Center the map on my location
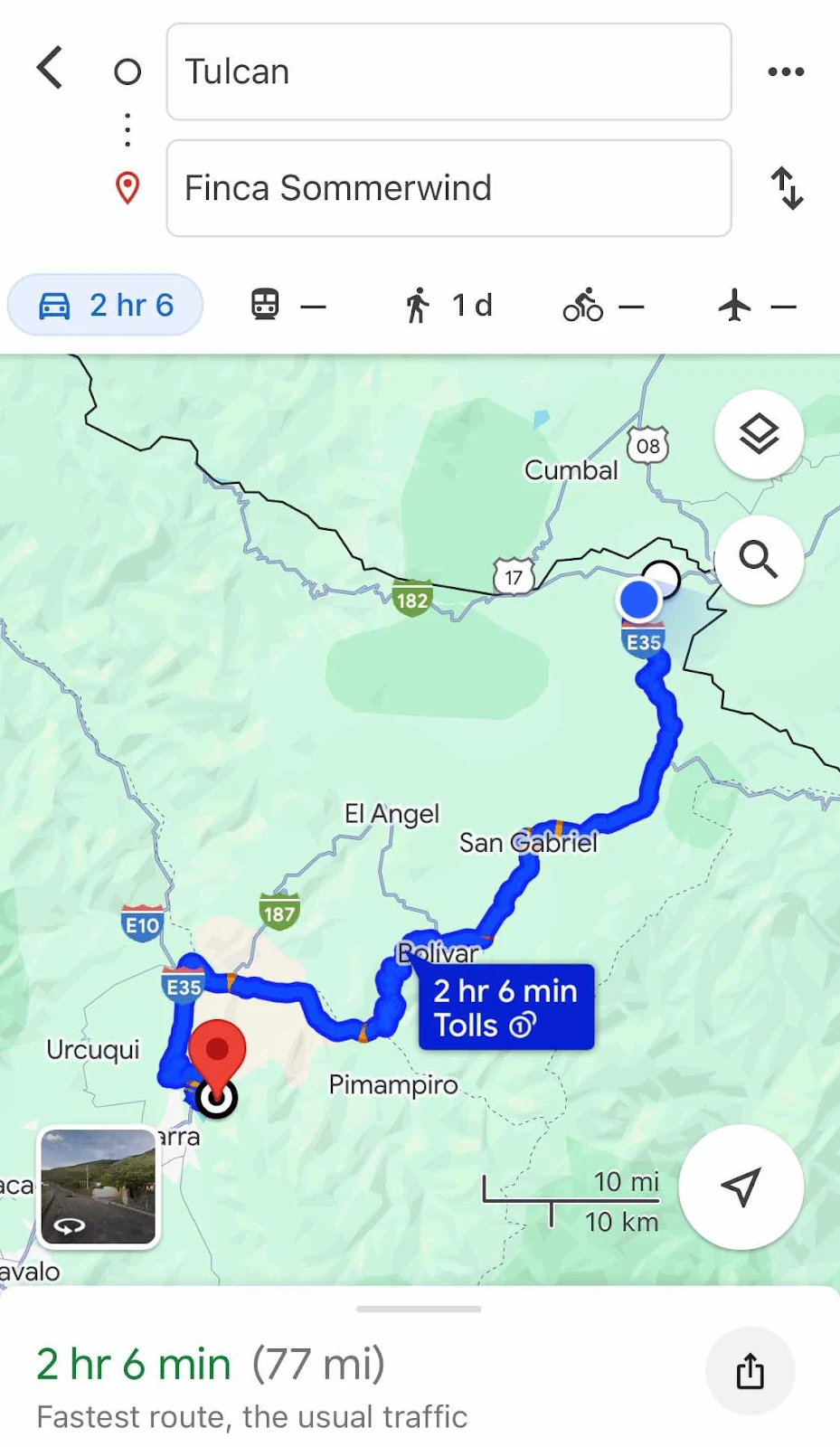The image size is (840, 1447). pyautogui.click(x=741, y=1187)
